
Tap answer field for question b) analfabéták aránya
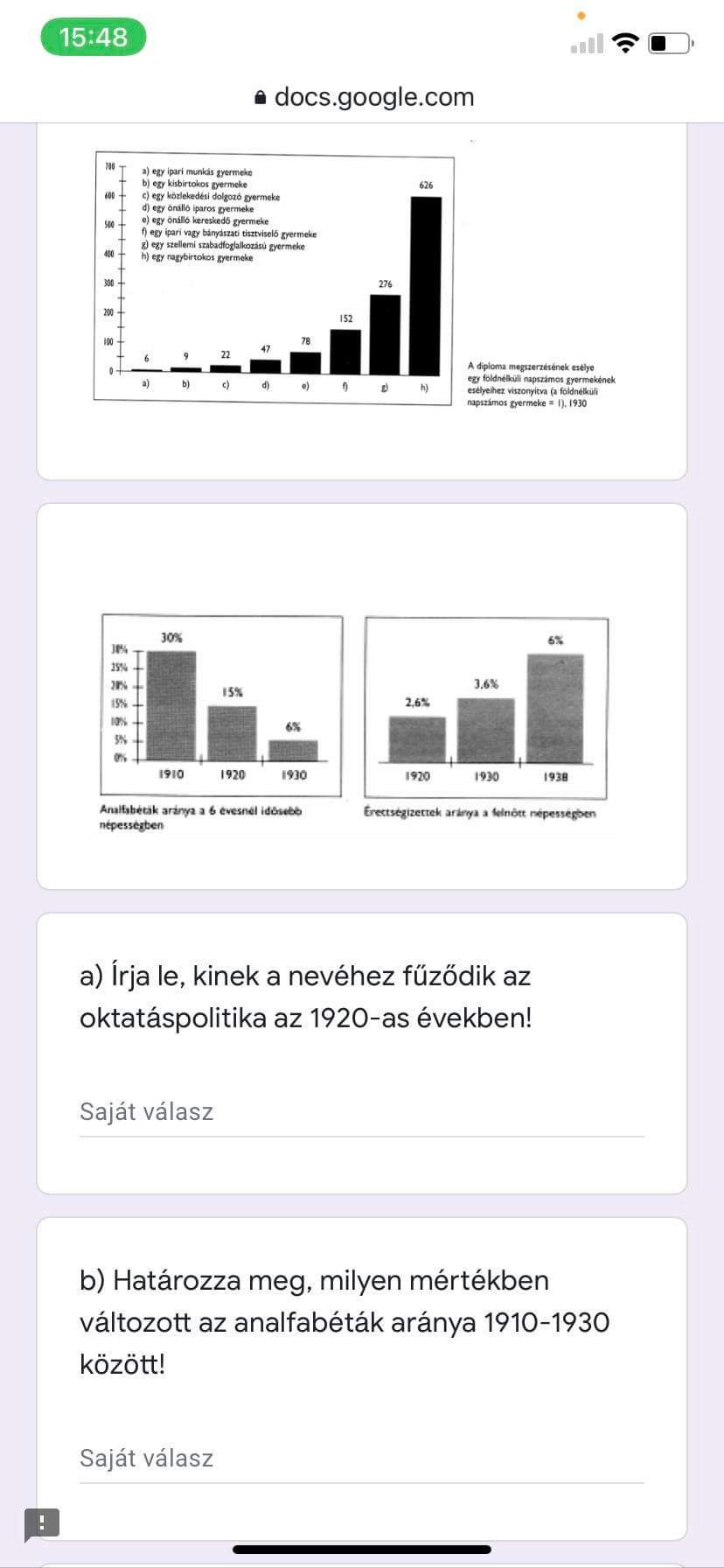click(x=361, y=1458)
